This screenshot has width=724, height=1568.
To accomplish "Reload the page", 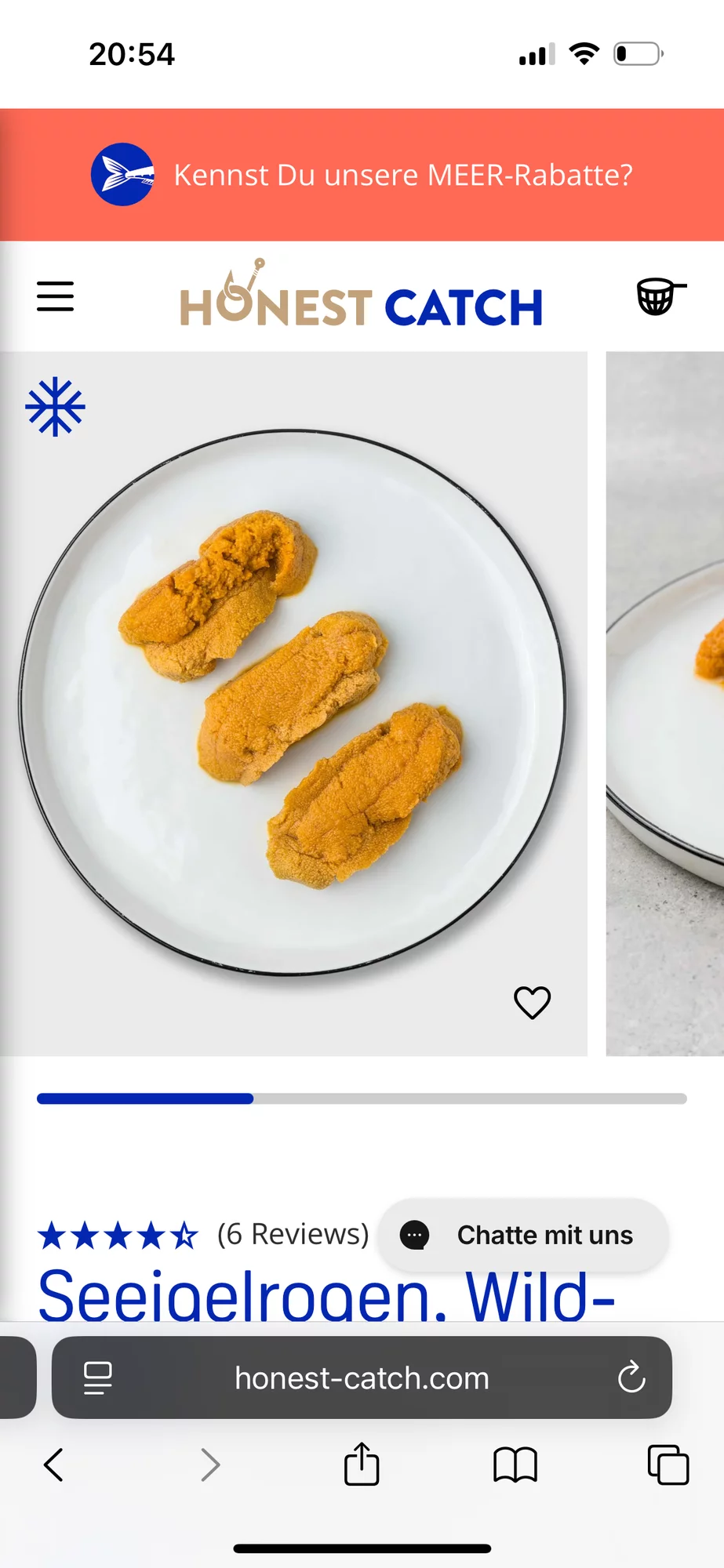I will tap(631, 1377).
